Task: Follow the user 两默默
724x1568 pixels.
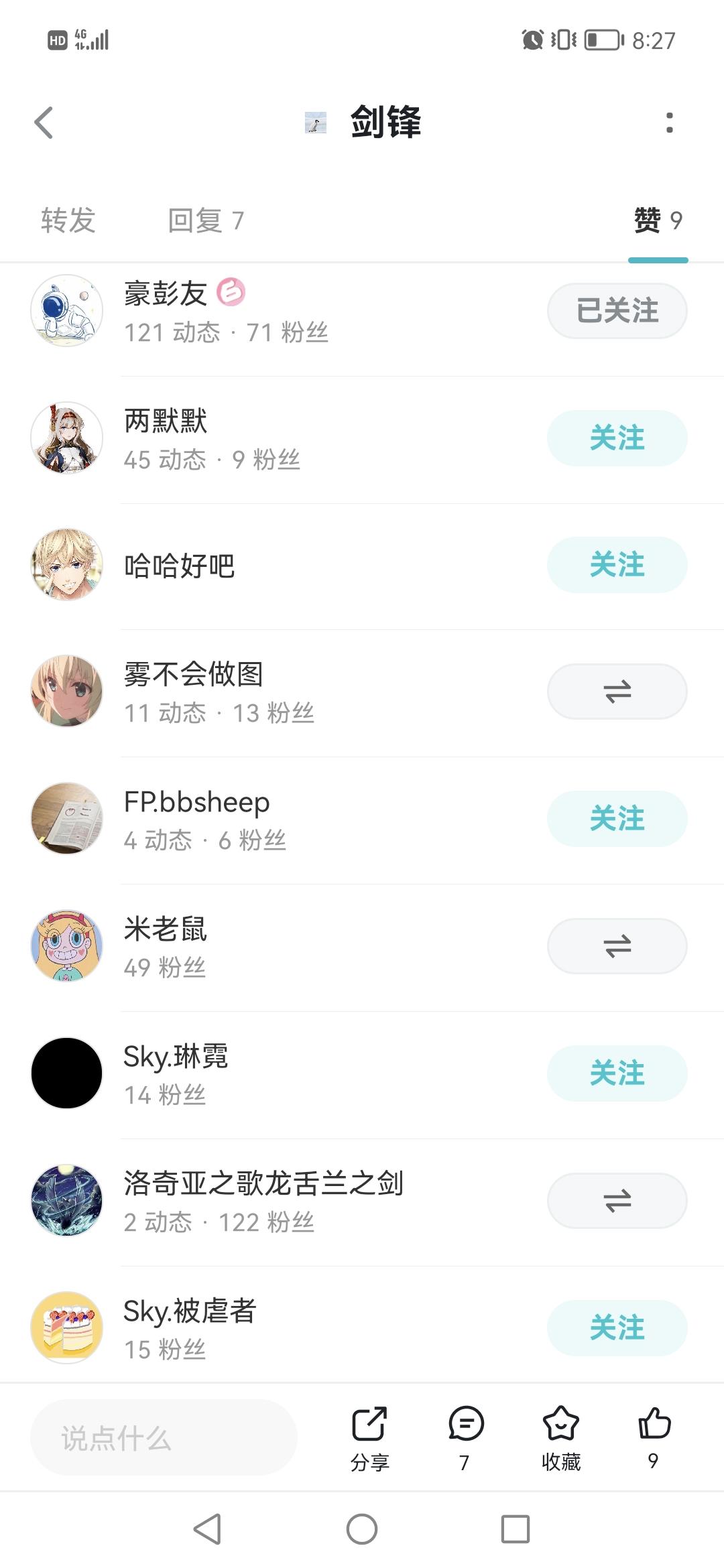Action: coord(617,438)
